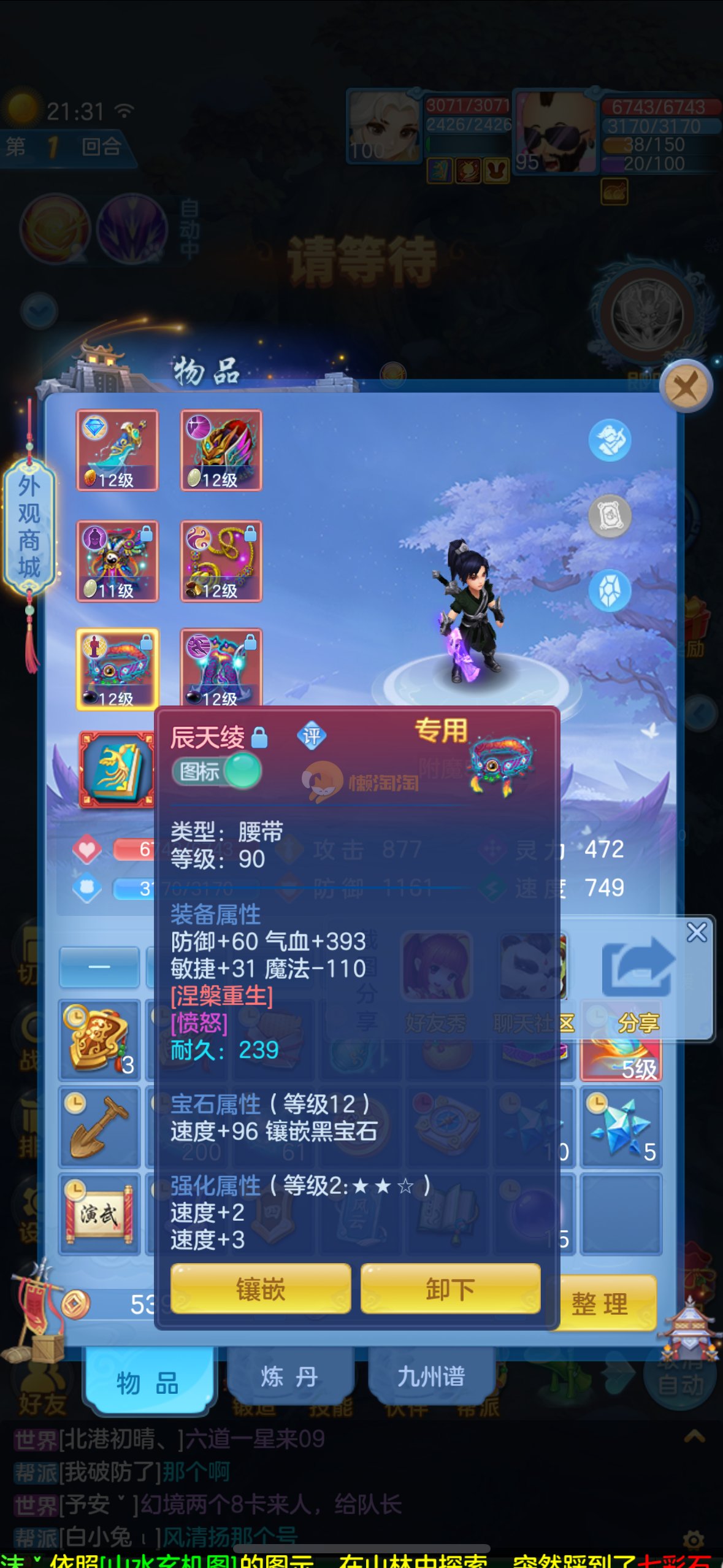Close the 物品 inventory window
The width and height of the screenshot is (723, 1568).
click(686, 386)
